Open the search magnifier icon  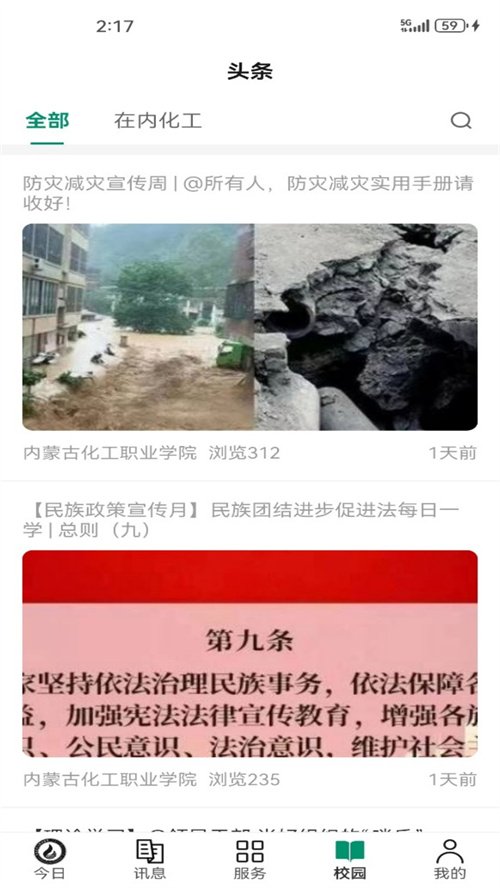click(x=460, y=121)
